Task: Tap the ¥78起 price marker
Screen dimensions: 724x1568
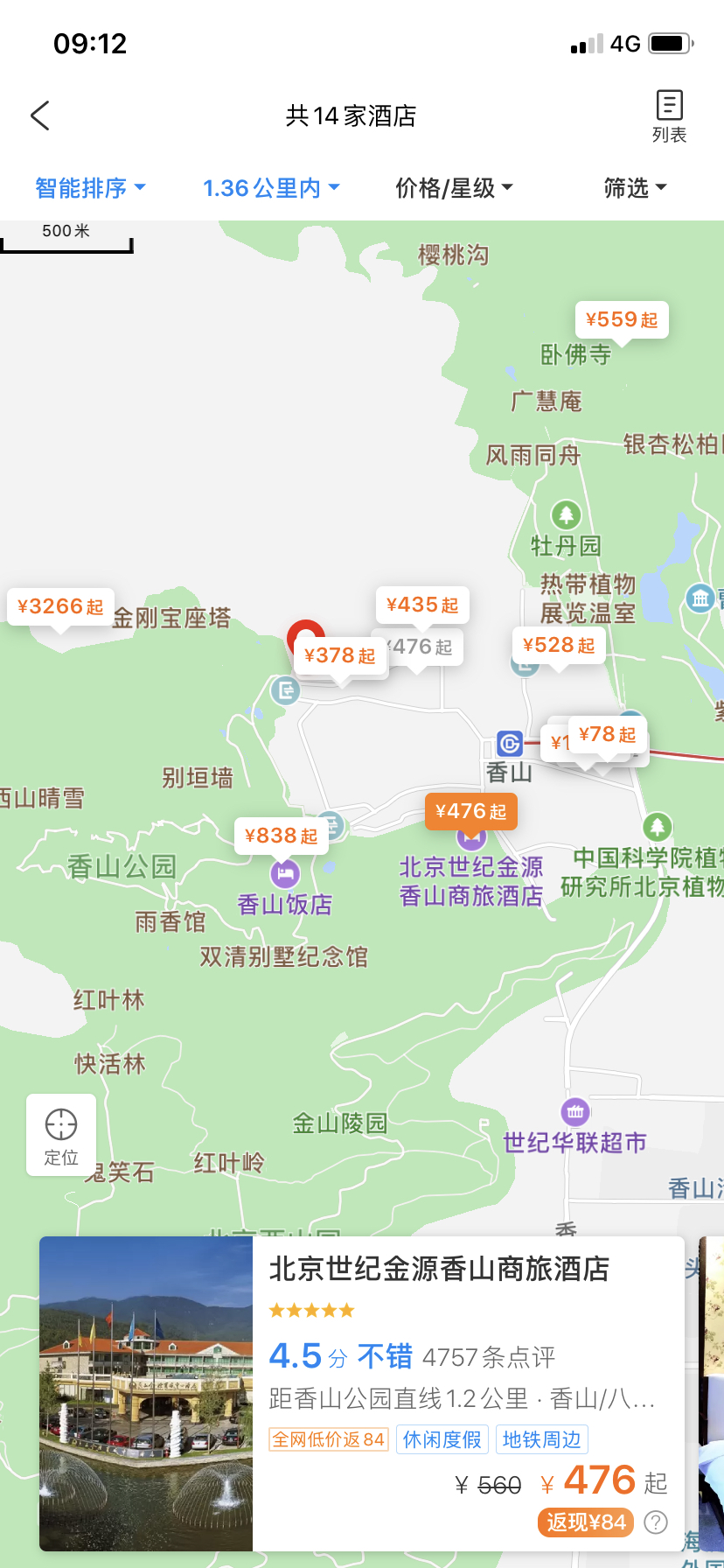Action: [x=608, y=734]
